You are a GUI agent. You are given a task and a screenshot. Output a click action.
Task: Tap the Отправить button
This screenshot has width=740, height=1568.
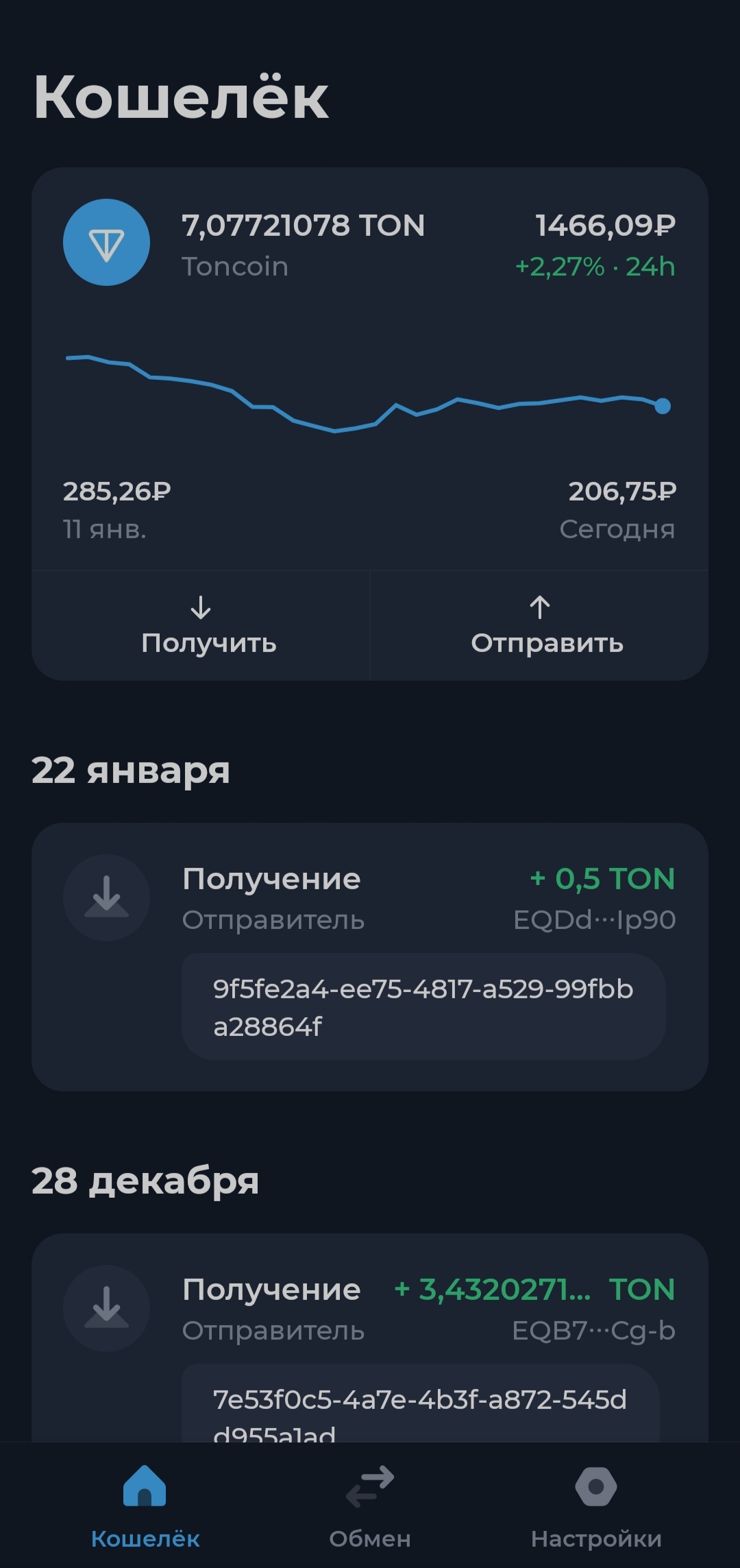(540, 625)
